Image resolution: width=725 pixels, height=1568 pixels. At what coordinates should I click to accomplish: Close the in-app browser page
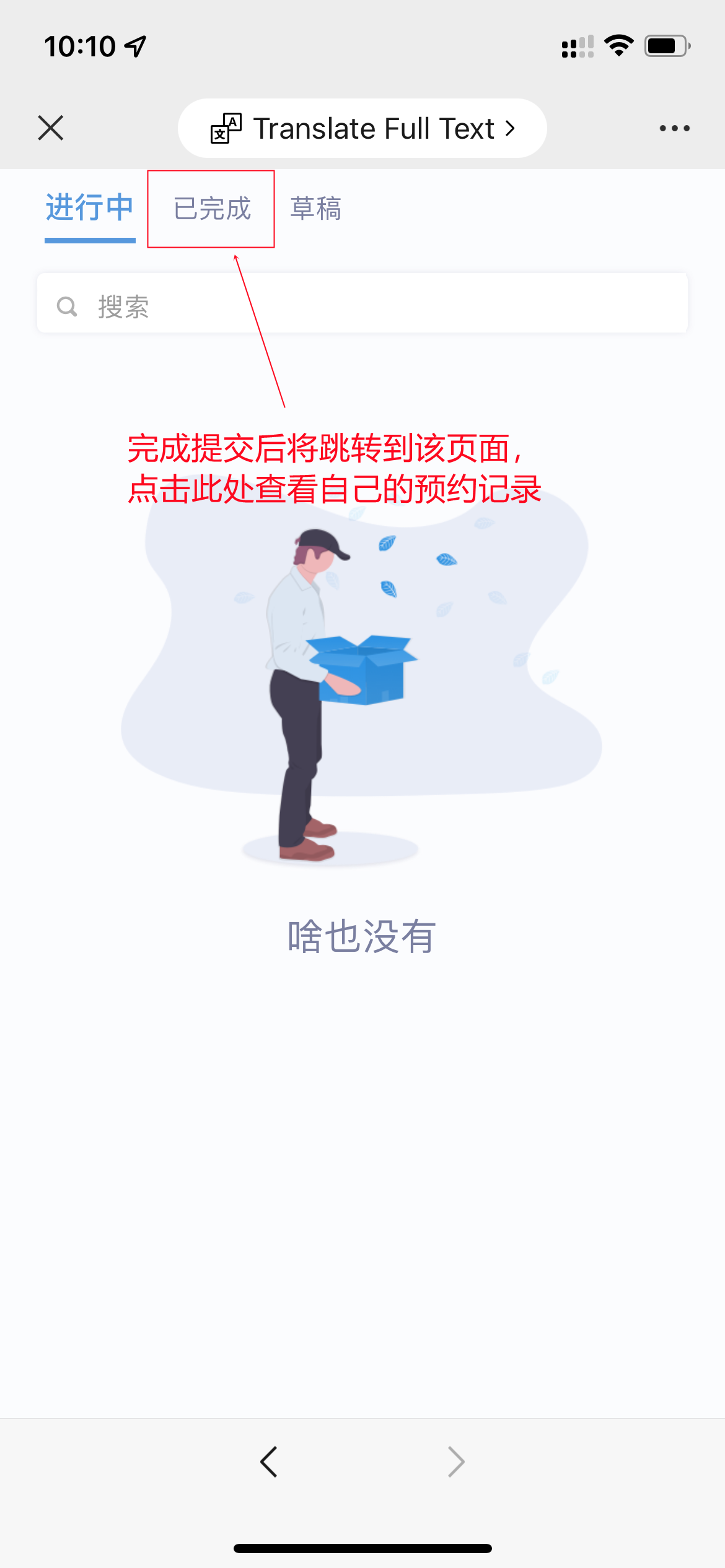click(51, 128)
